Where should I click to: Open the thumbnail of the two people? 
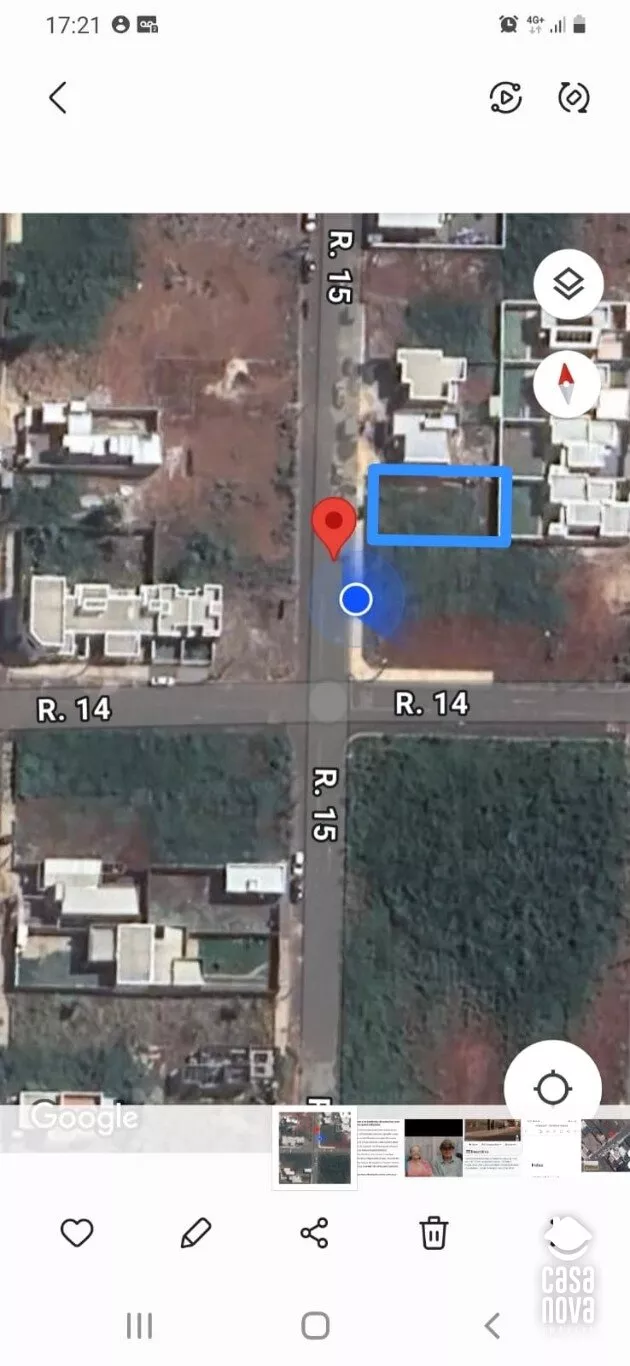(x=433, y=1147)
